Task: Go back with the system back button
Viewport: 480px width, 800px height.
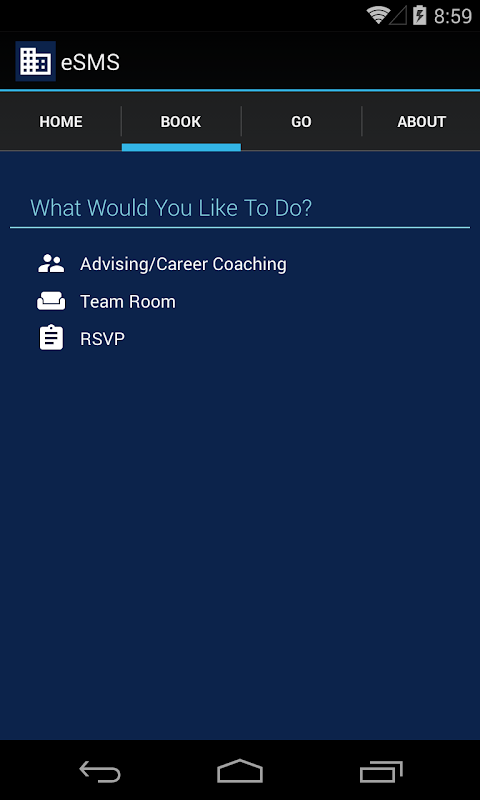Action: pyautogui.click(x=99, y=770)
